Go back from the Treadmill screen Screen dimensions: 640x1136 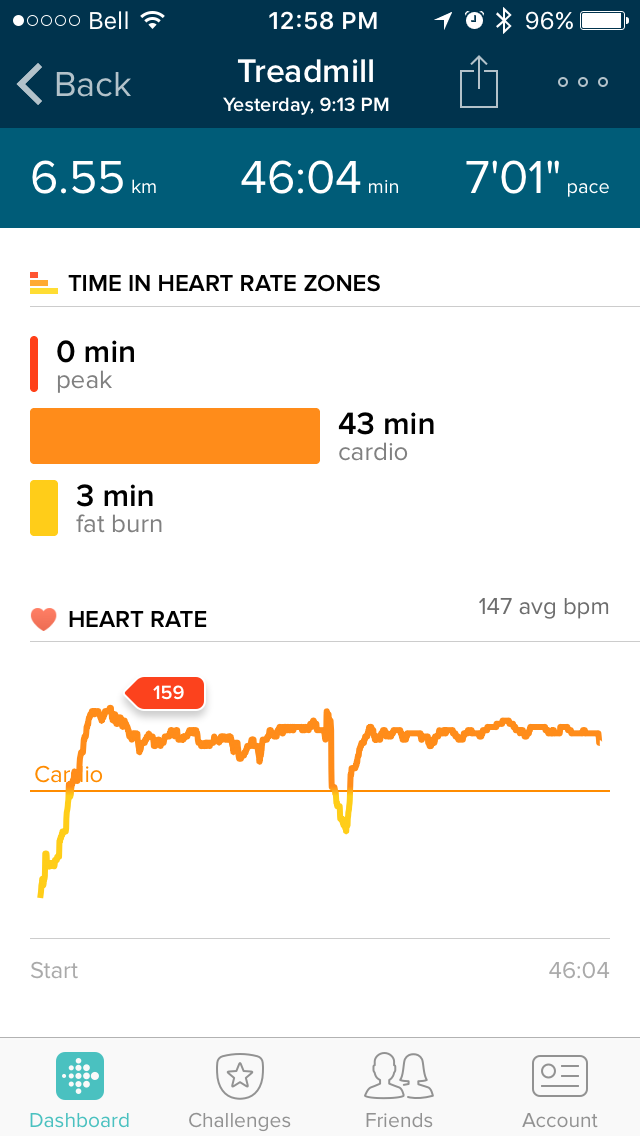coord(73,84)
